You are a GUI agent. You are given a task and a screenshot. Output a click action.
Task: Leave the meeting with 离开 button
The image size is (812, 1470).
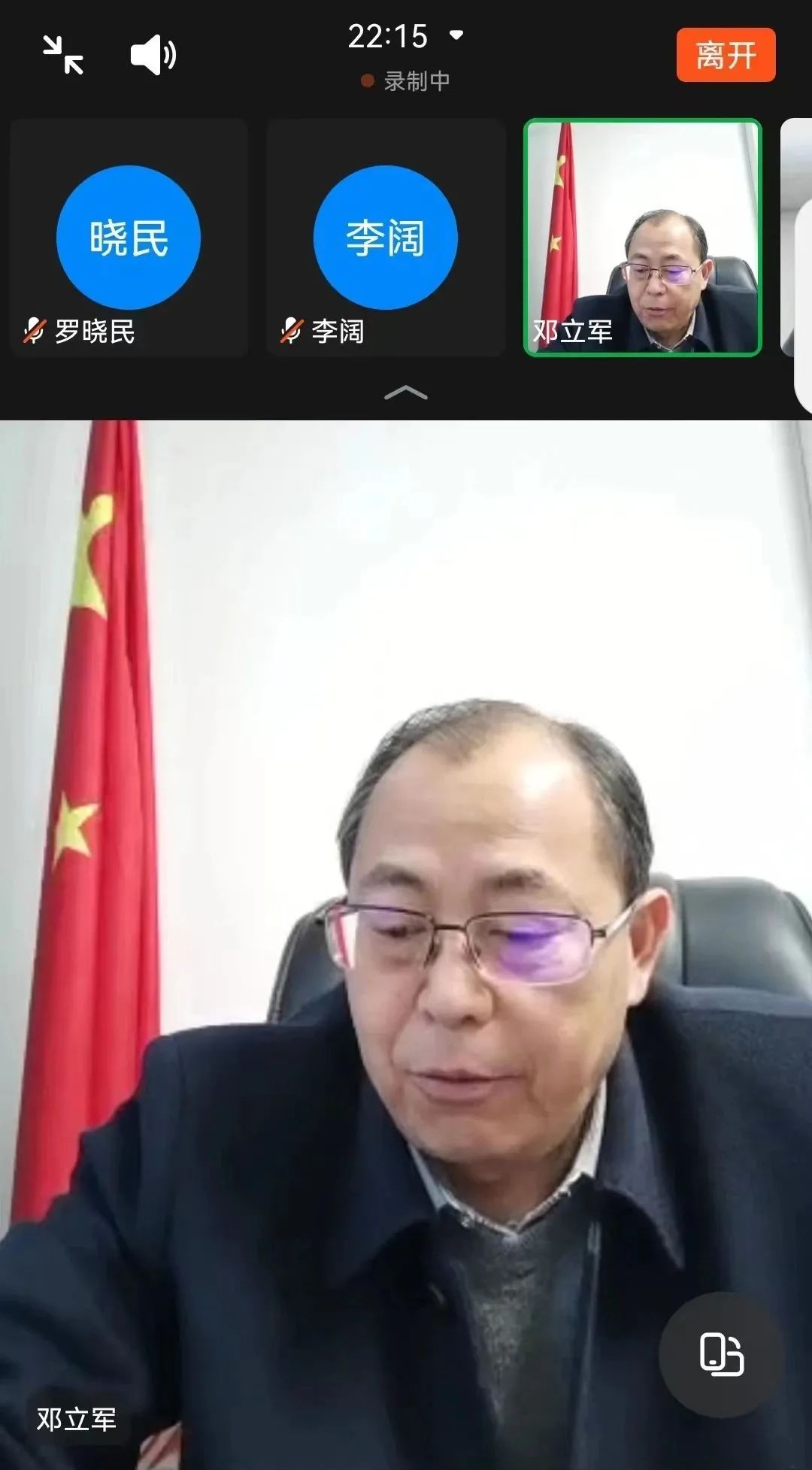(725, 55)
